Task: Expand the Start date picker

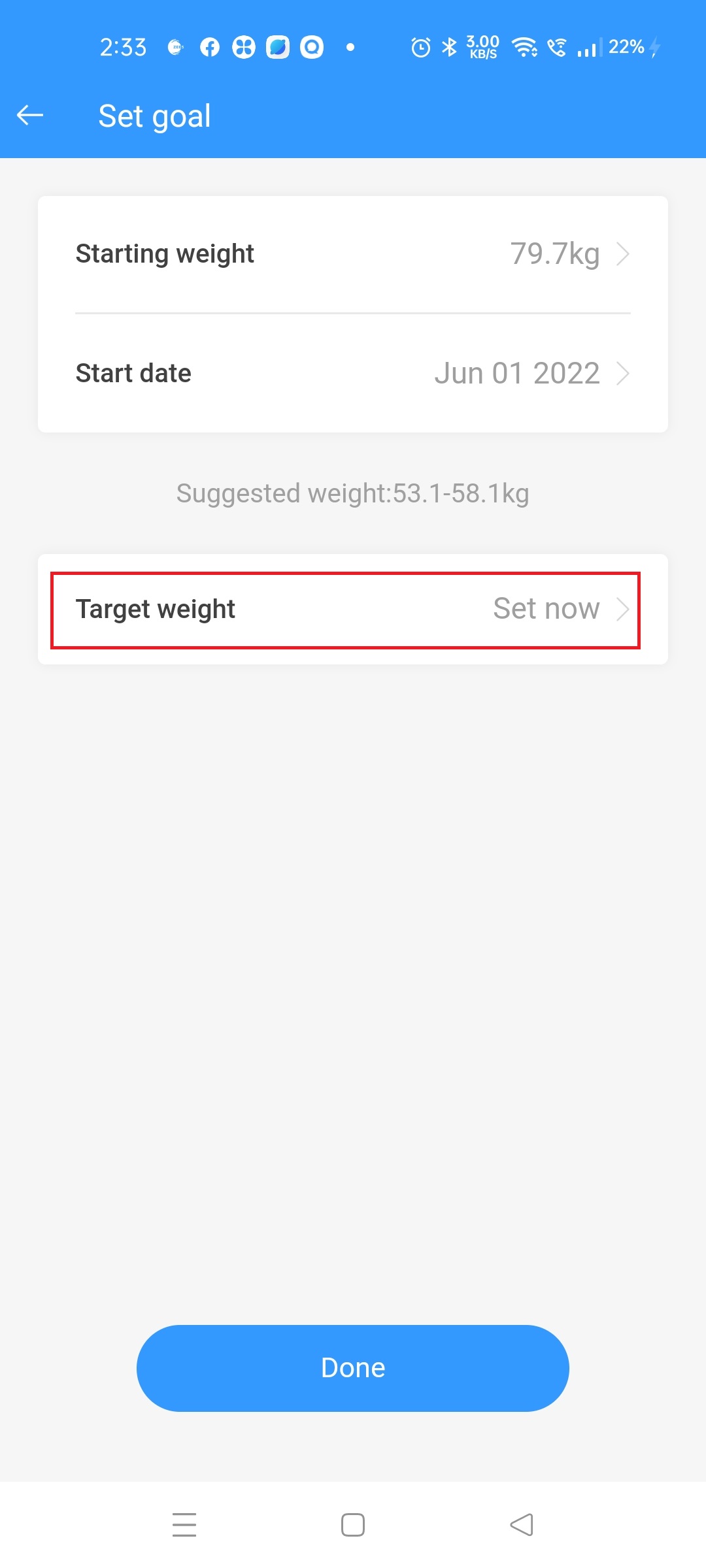Action: click(353, 373)
